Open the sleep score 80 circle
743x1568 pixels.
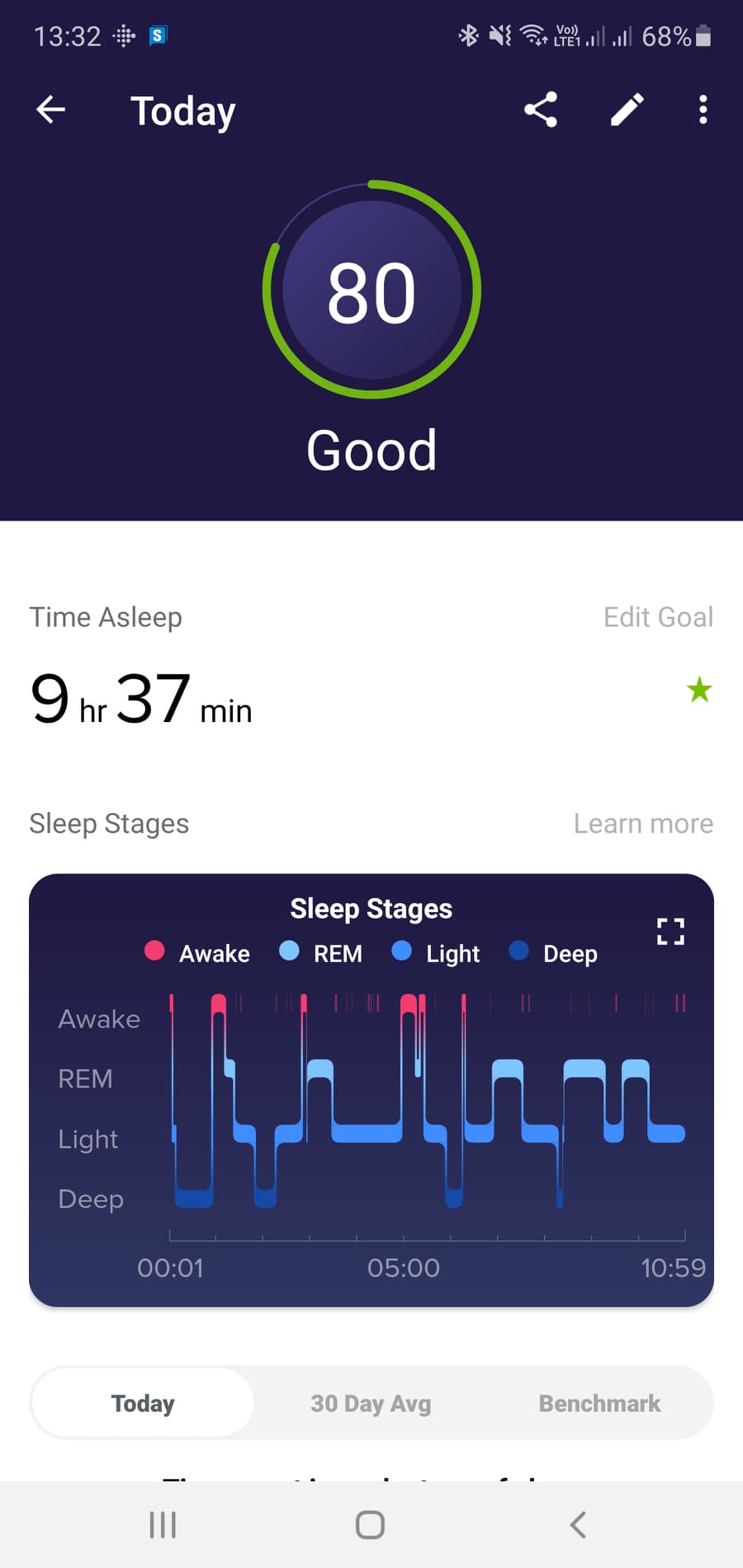click(x=371, y=290)
